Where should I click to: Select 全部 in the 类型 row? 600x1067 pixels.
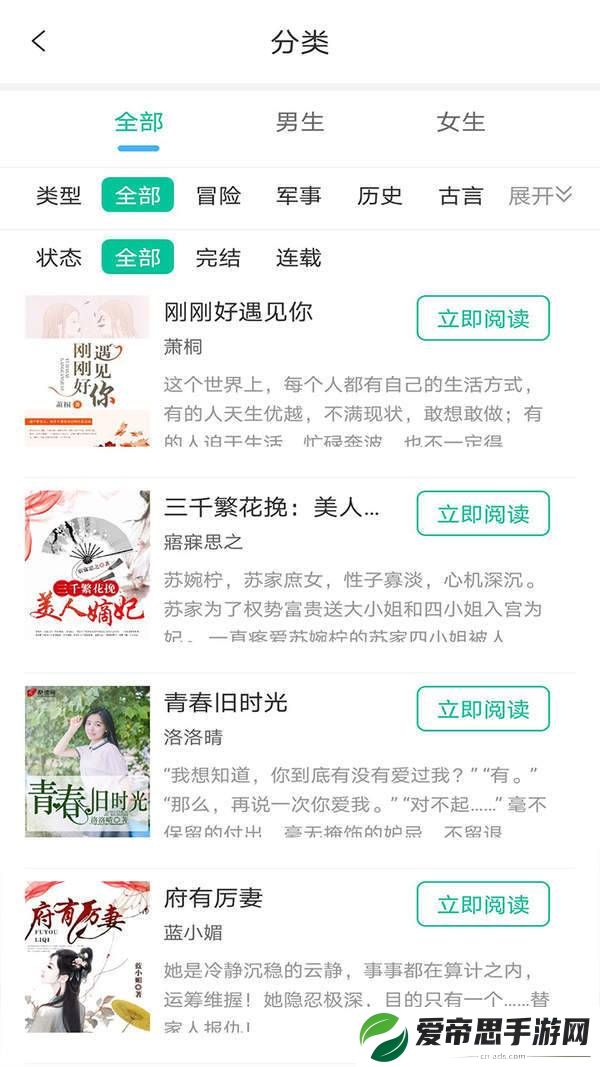(138, 195)
